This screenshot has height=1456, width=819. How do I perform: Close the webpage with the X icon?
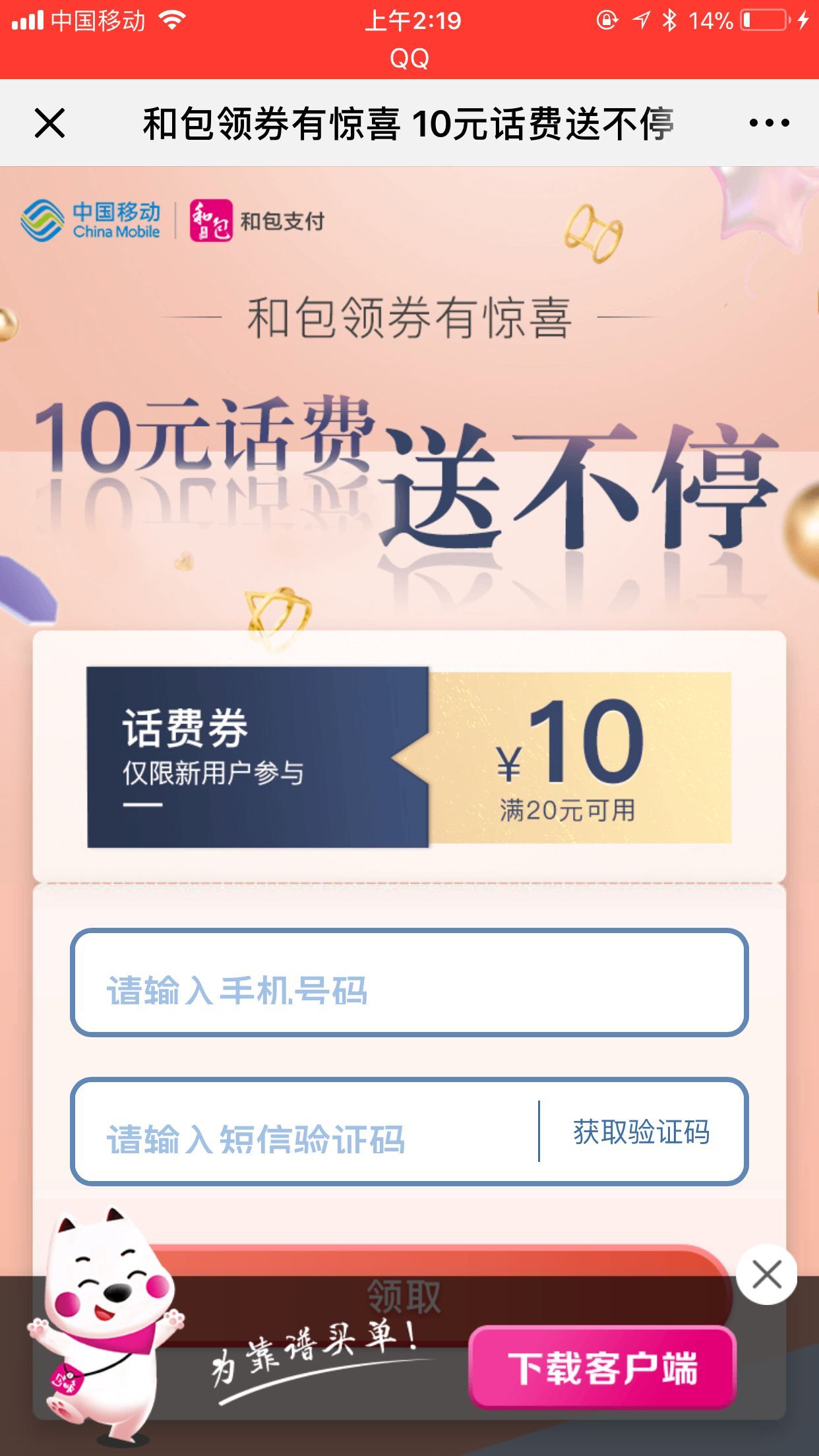[x=49, y=123]
